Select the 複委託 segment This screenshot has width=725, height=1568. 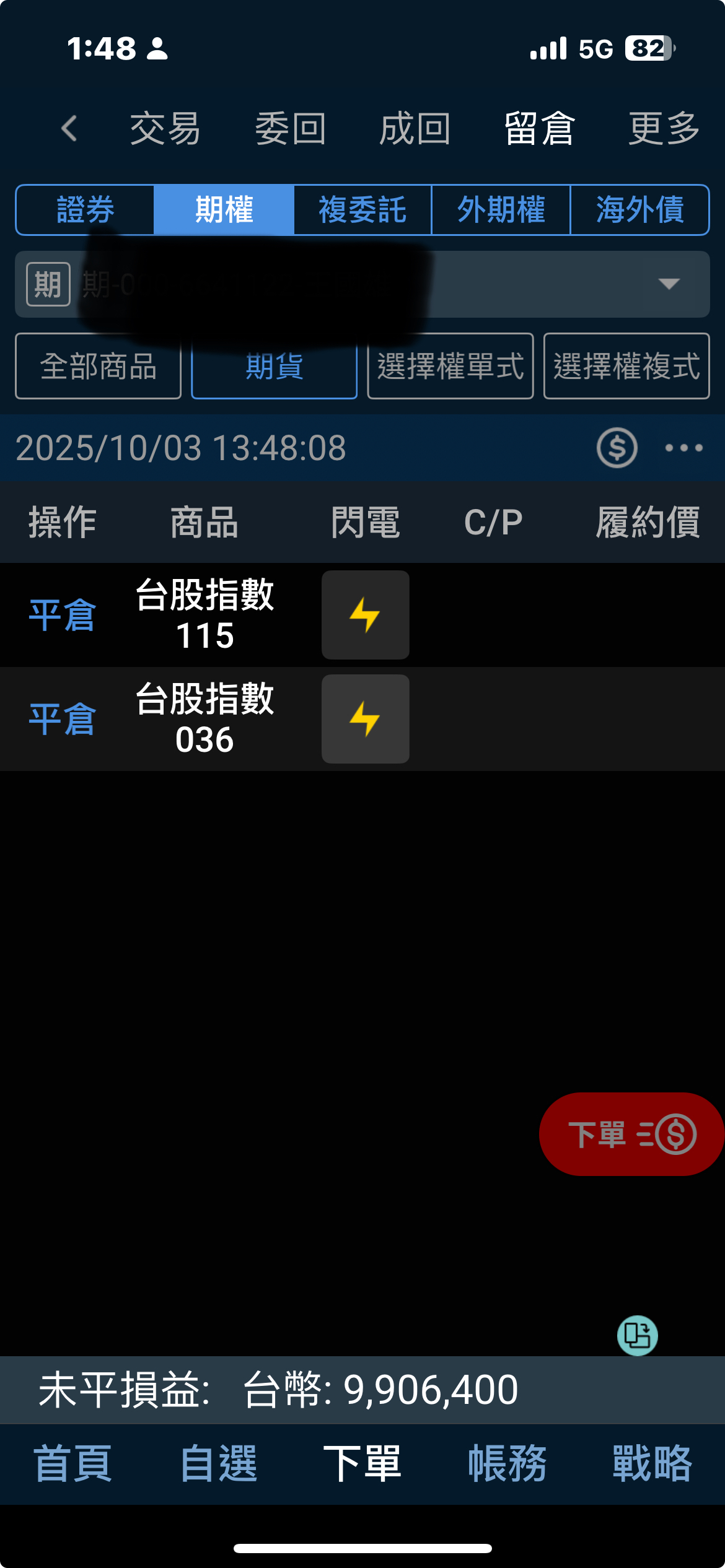click(362, 210)
